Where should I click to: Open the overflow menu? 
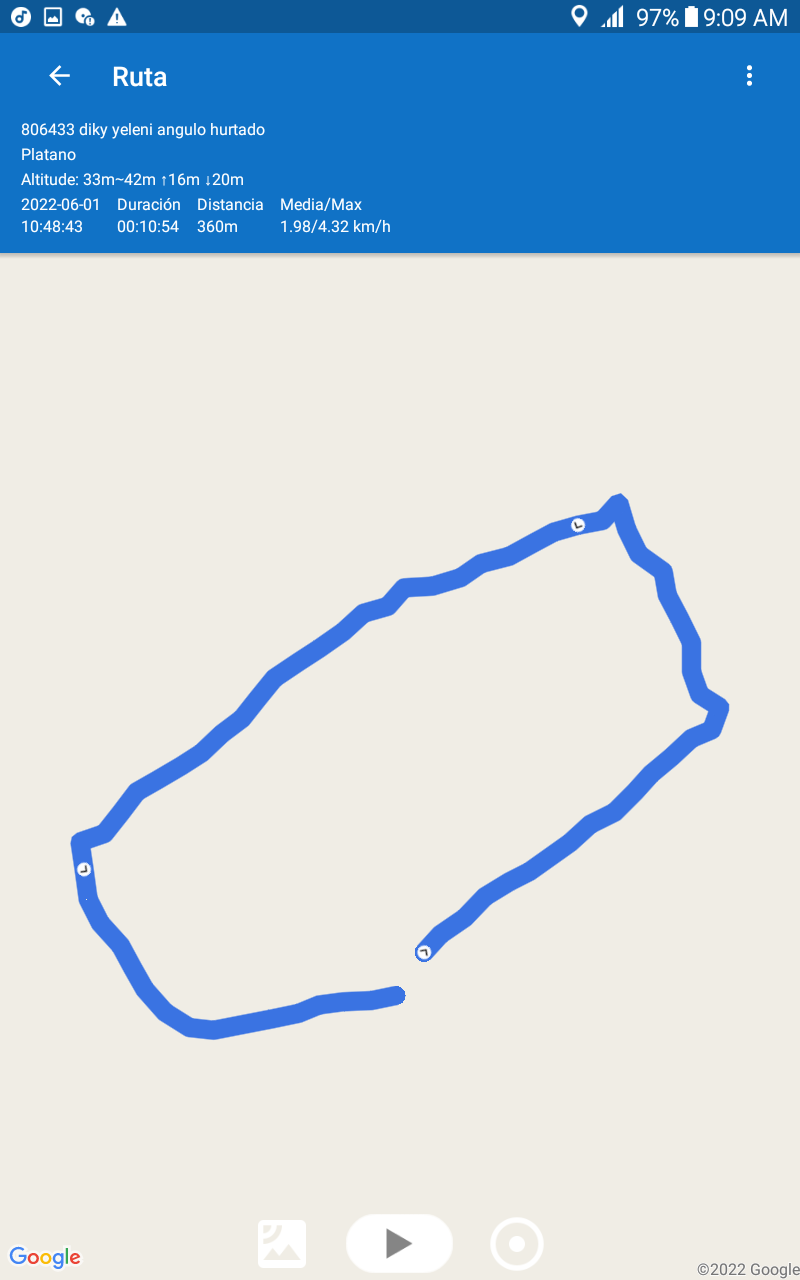pyautogui.click(x=749, y=76)
